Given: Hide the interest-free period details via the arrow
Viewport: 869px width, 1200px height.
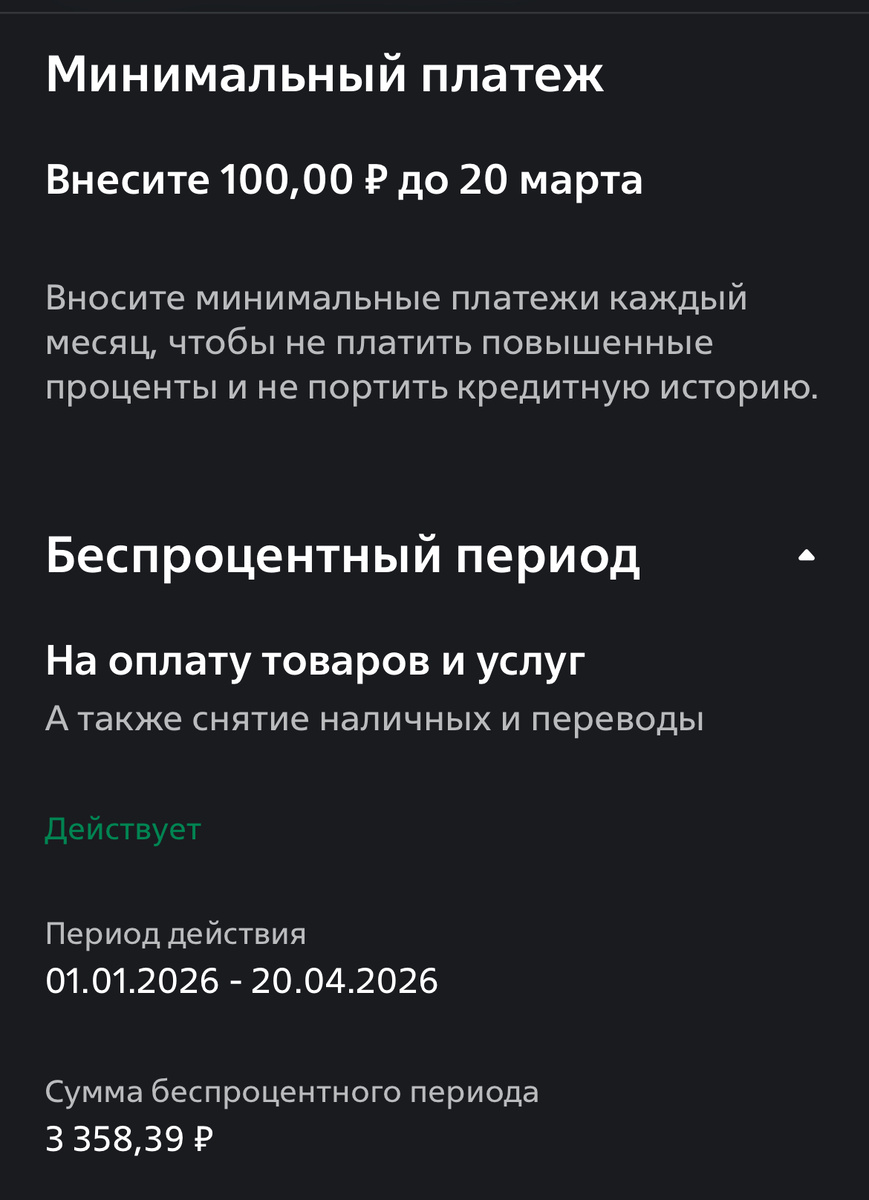Looking at the screenshot, I should click(x=806, y=556).
